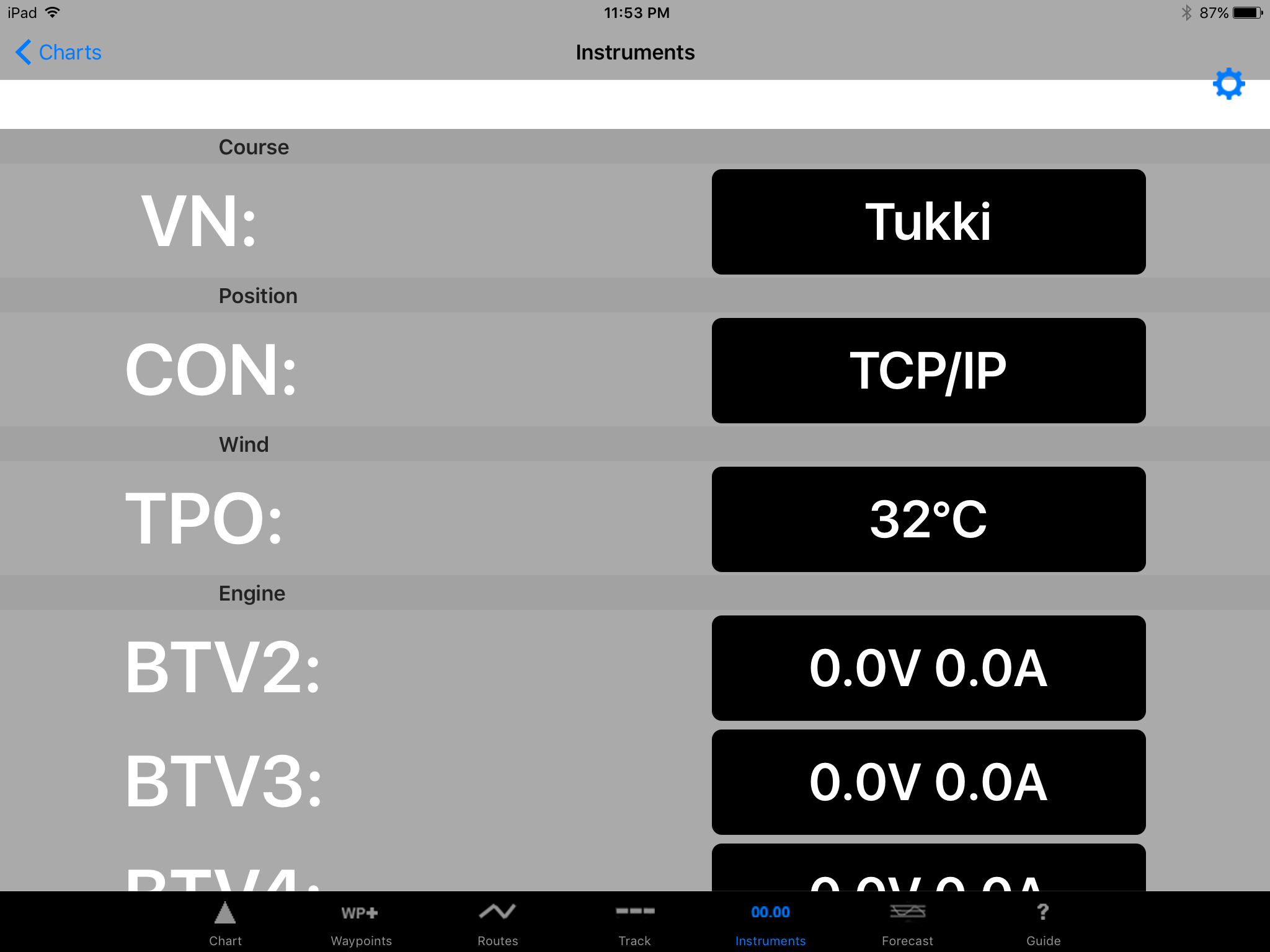The image size is (1270, 952).
Task: Open the Track tab
Action: click(634, 923)
